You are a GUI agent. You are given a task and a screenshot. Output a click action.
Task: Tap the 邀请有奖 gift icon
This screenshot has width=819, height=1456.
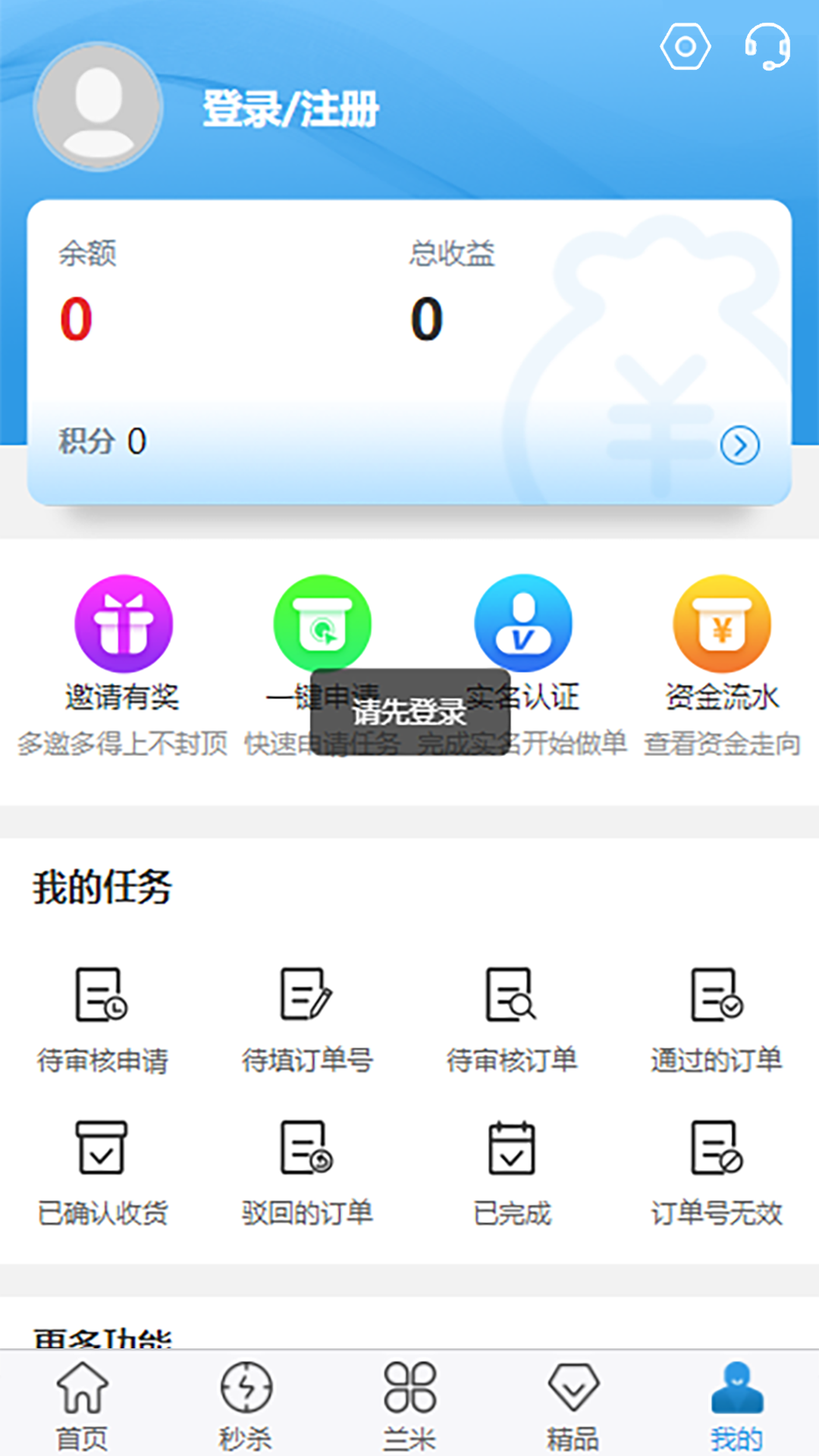[123, 623]
